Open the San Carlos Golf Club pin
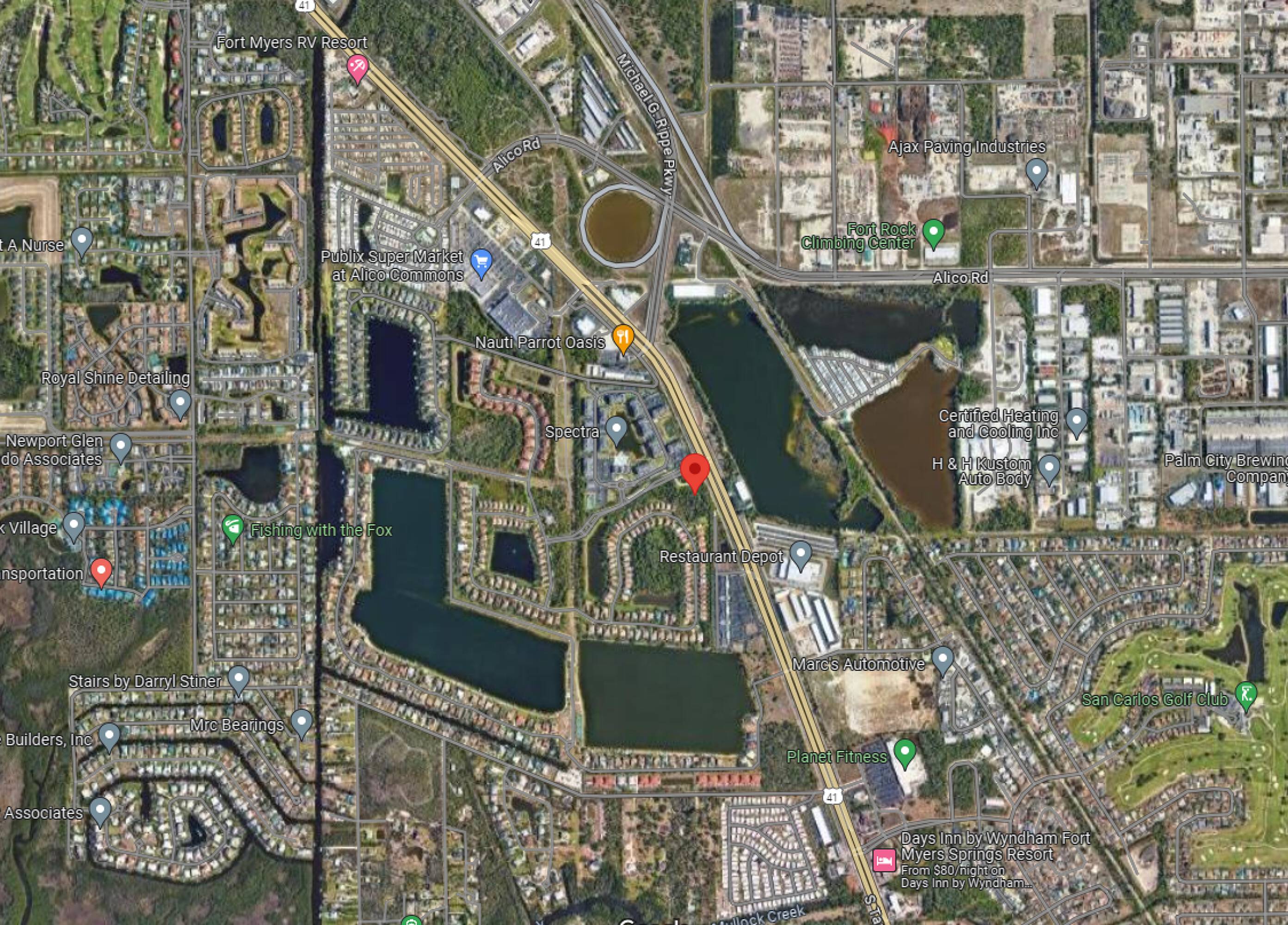The width and height of the screenshot is (1288, 925). (1246, 697)
